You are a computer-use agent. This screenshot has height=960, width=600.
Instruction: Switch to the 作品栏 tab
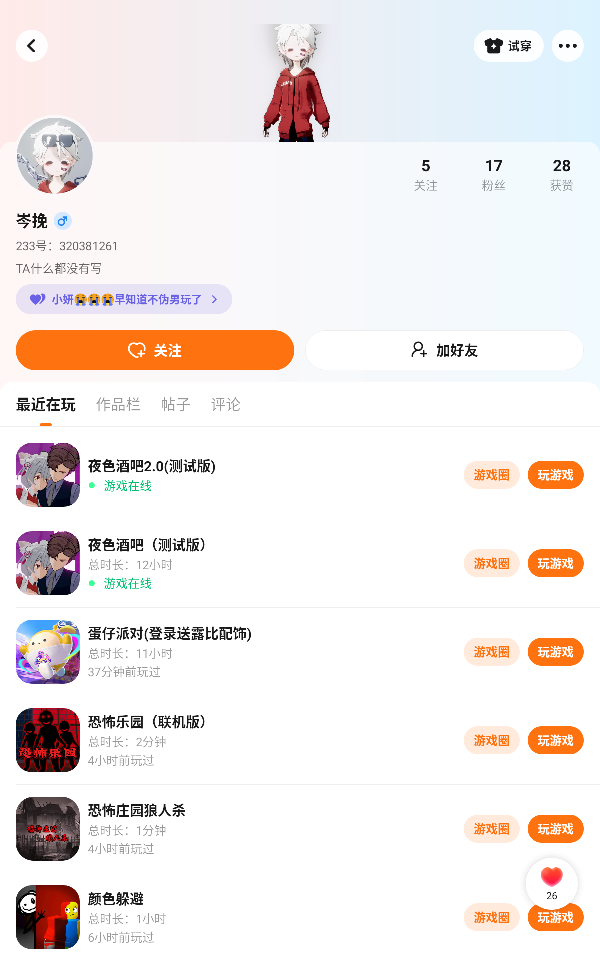[118, 405]
